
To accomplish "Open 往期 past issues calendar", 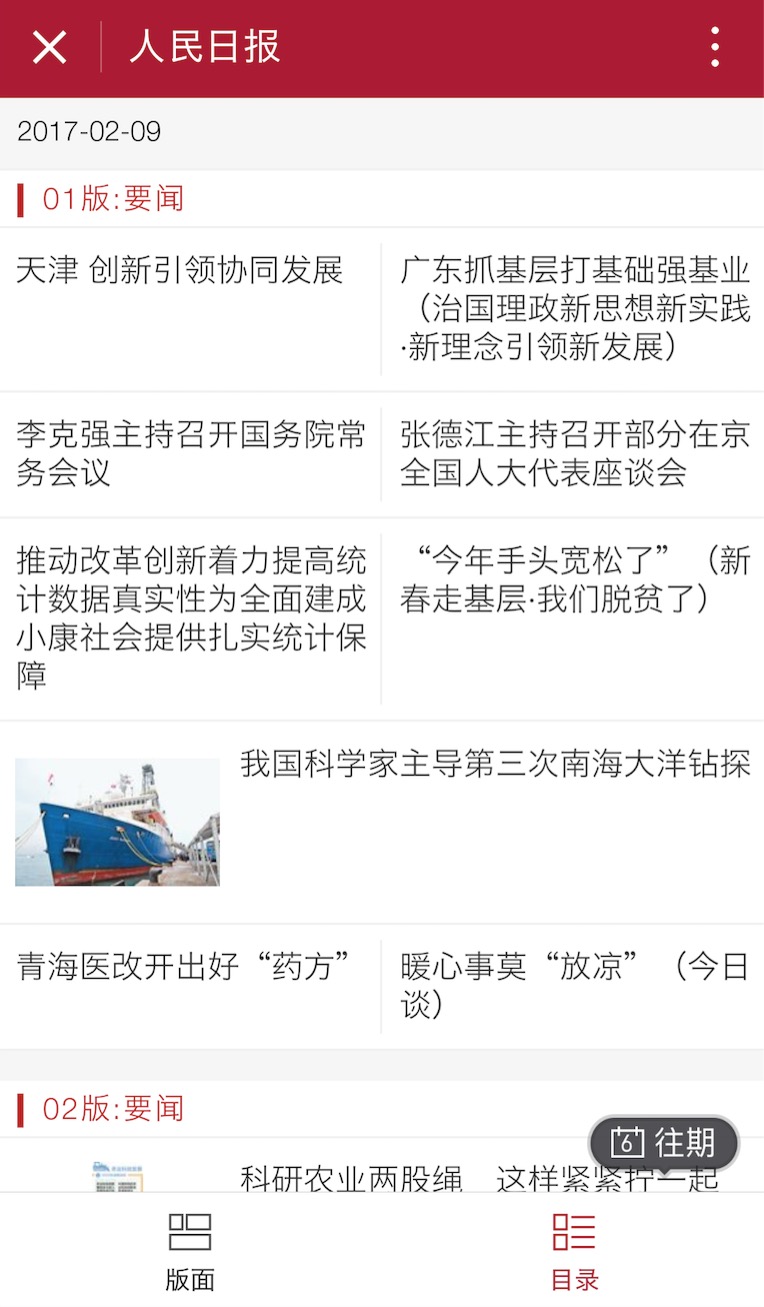I will pos(664,1142).
